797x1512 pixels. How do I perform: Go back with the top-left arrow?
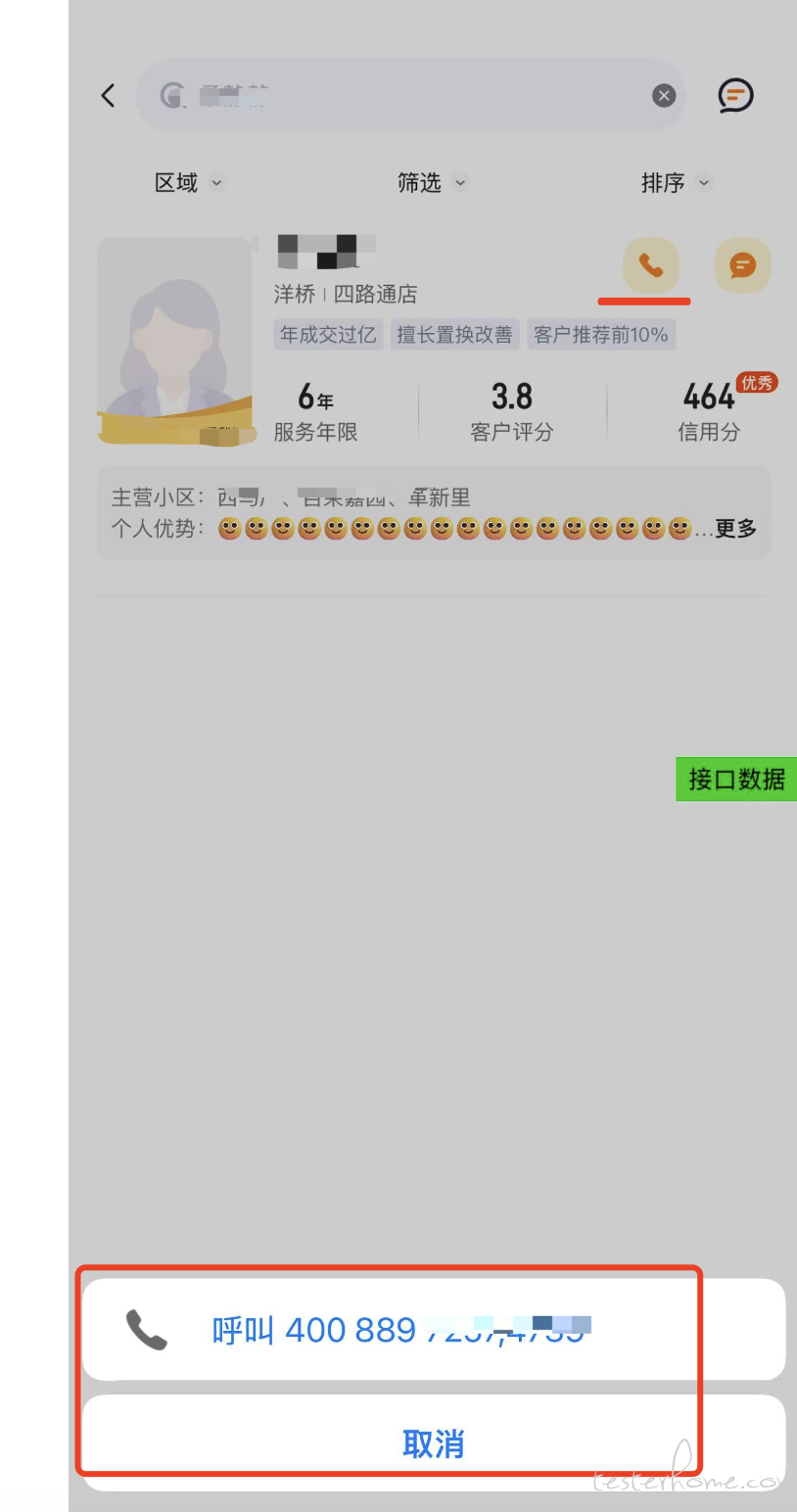point(108,95)
